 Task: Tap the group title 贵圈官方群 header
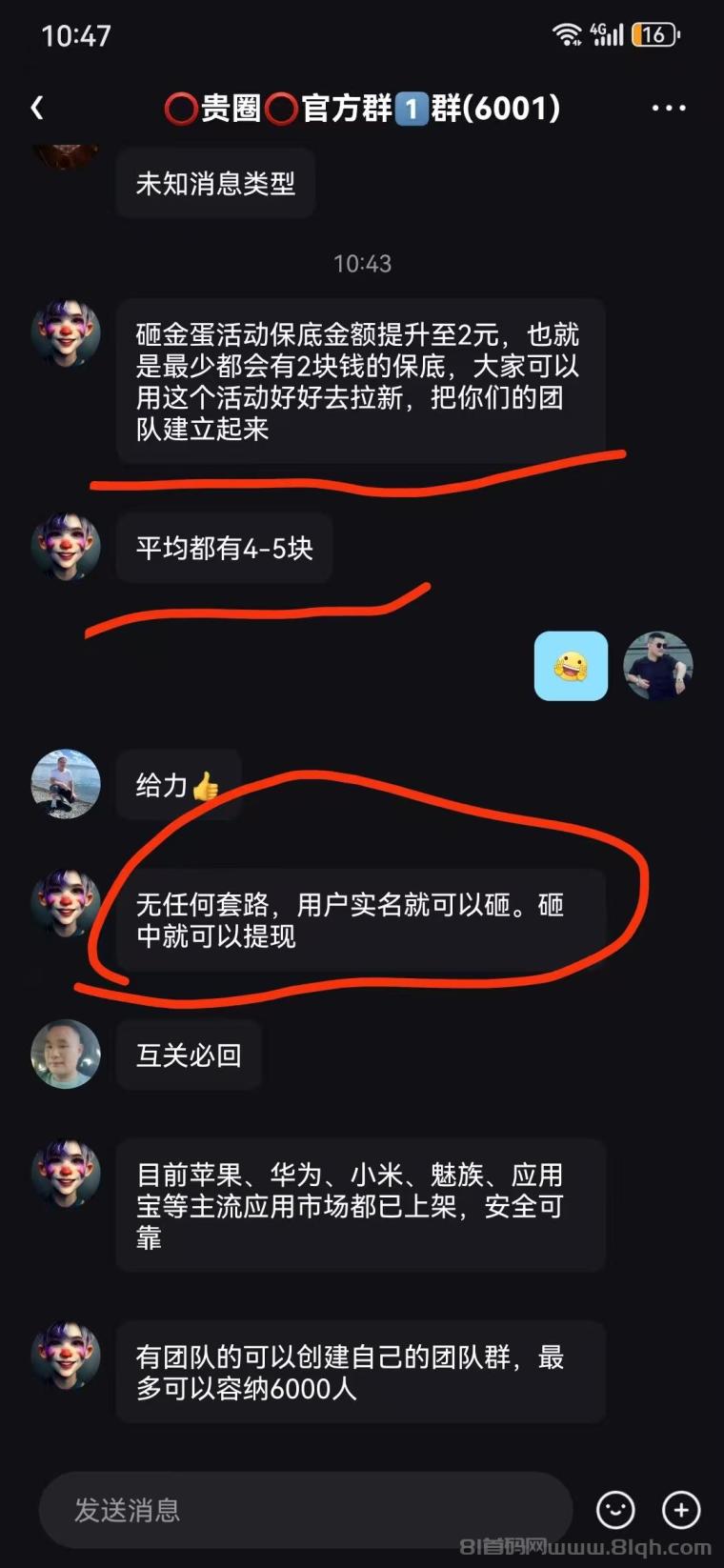click(362, 108)
